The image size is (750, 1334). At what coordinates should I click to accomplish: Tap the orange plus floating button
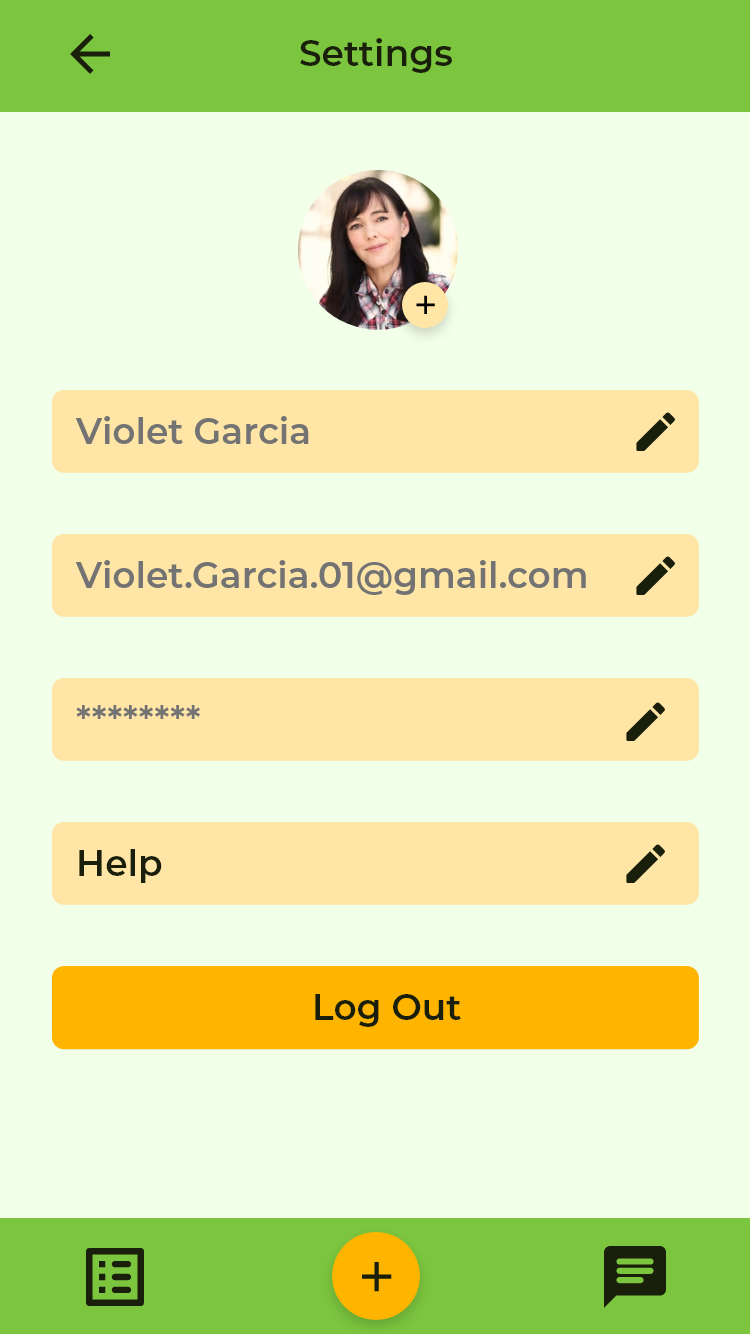point(376,1276)
